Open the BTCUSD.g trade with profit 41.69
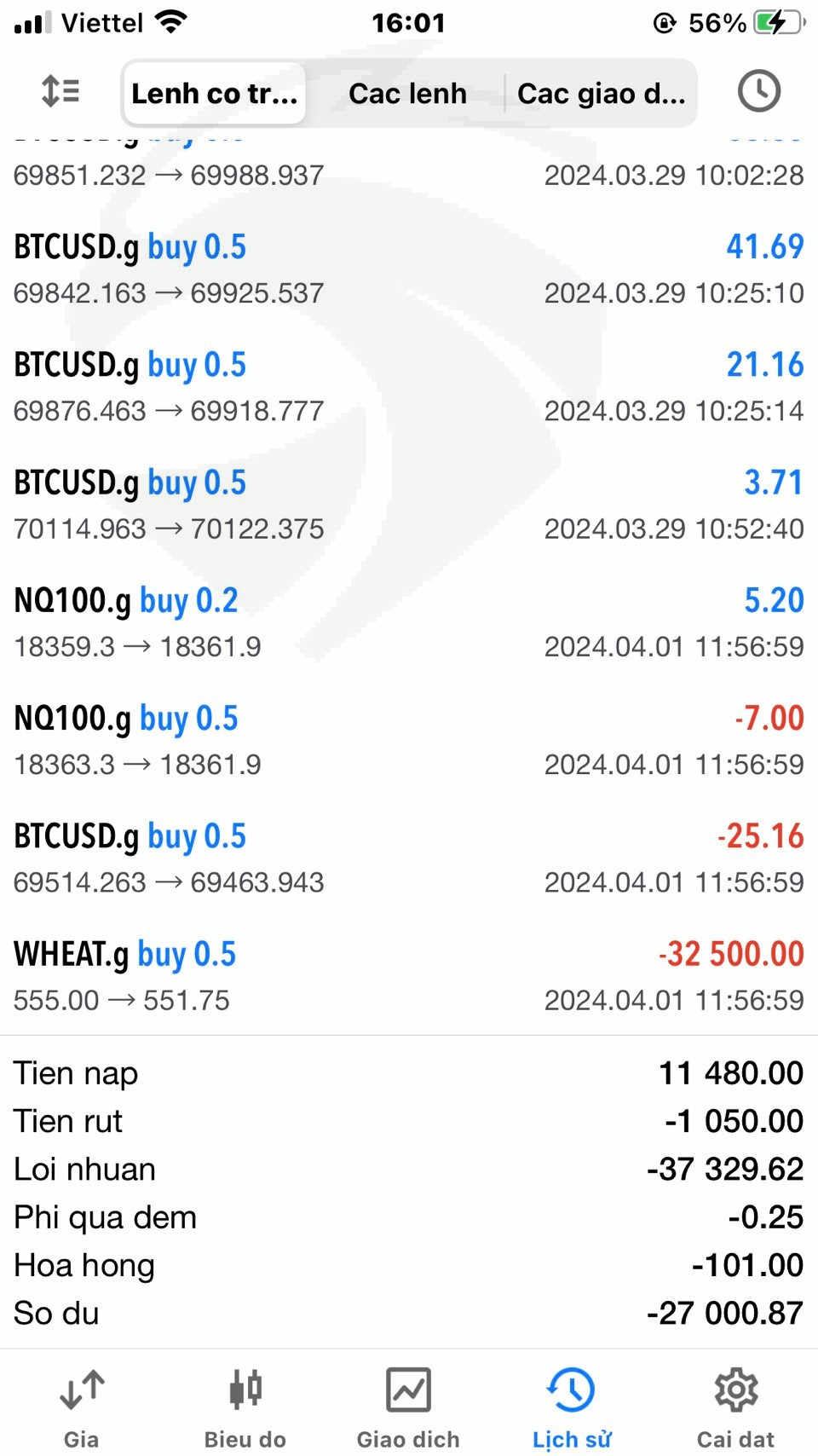The width and height of the screenshot is (818, 1456). pyautogui.click(x=409, y=269)
